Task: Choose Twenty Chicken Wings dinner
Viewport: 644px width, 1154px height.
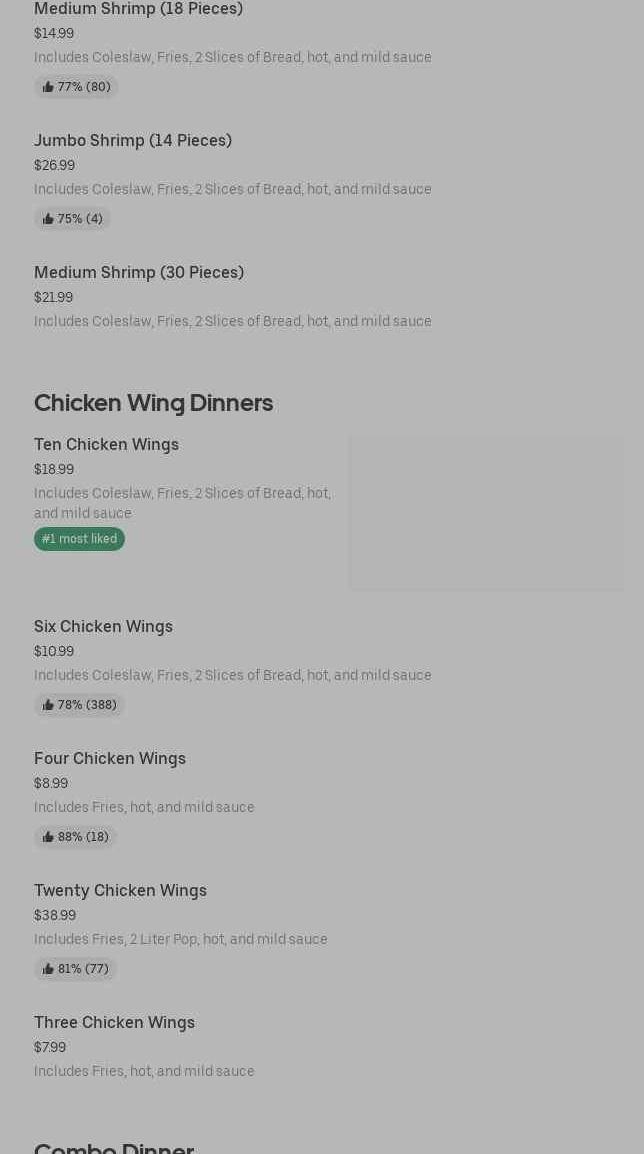Action: pyautogui.click(x=121, y=891)
